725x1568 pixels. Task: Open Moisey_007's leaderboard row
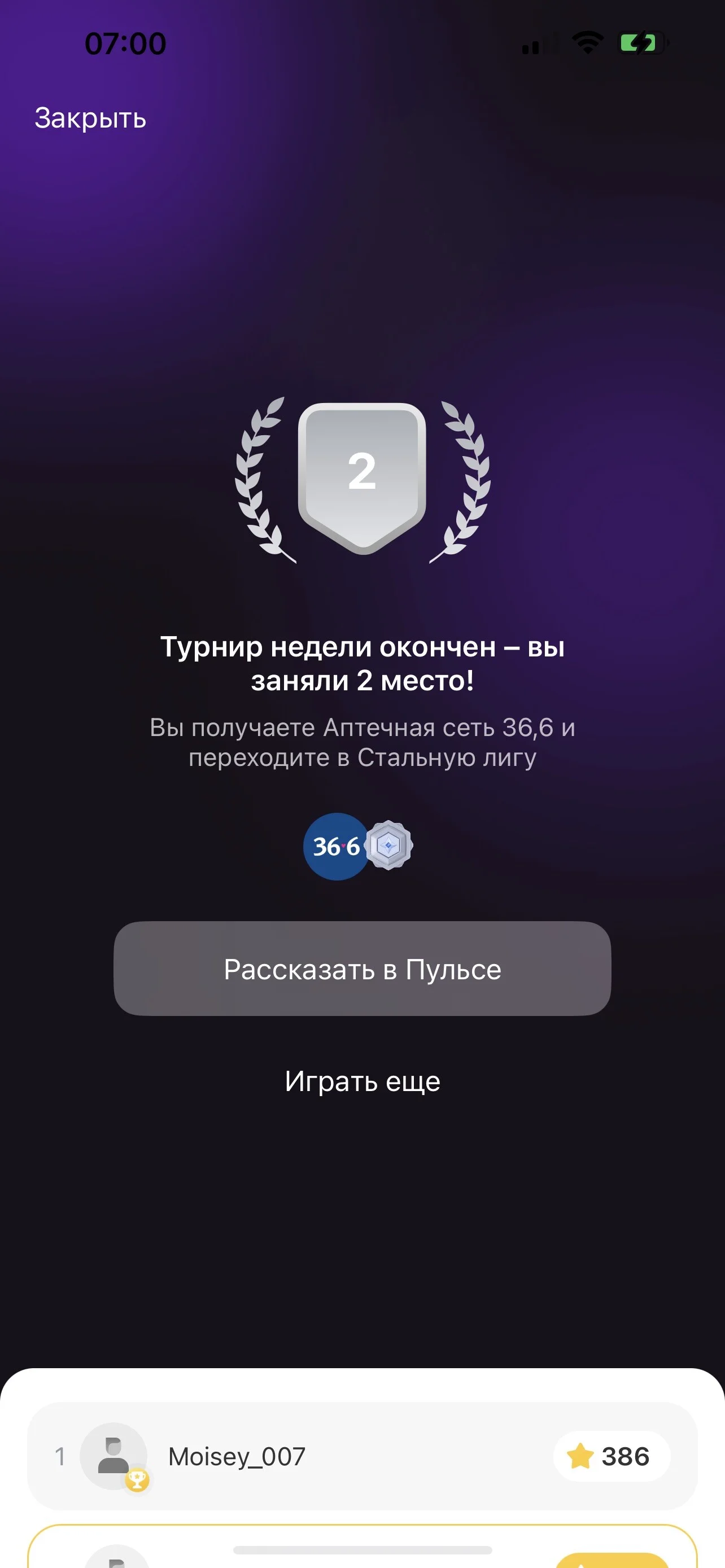pyautogui.click(x=362, y=1457)
